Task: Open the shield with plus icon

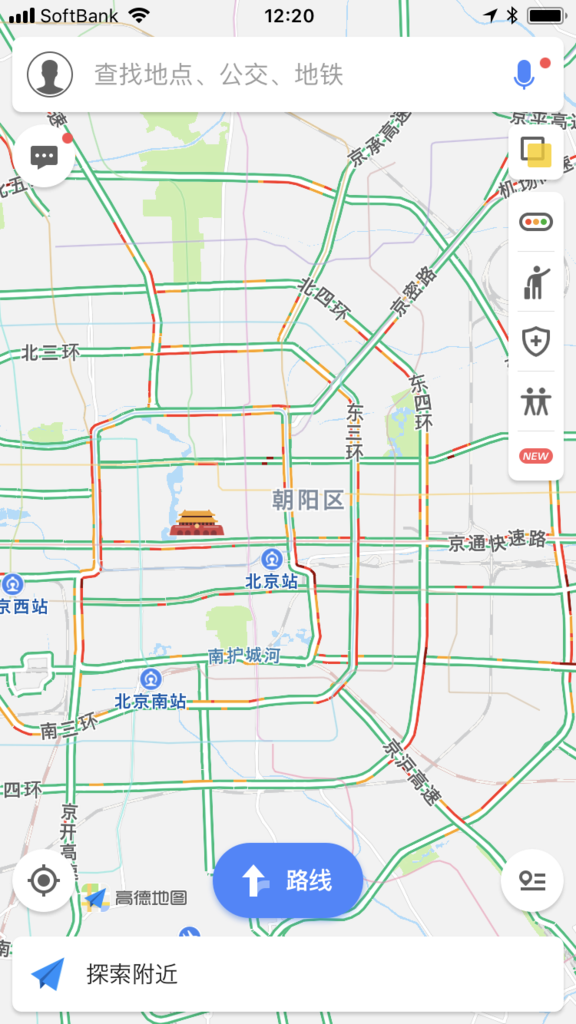Action: pos(536,342)
